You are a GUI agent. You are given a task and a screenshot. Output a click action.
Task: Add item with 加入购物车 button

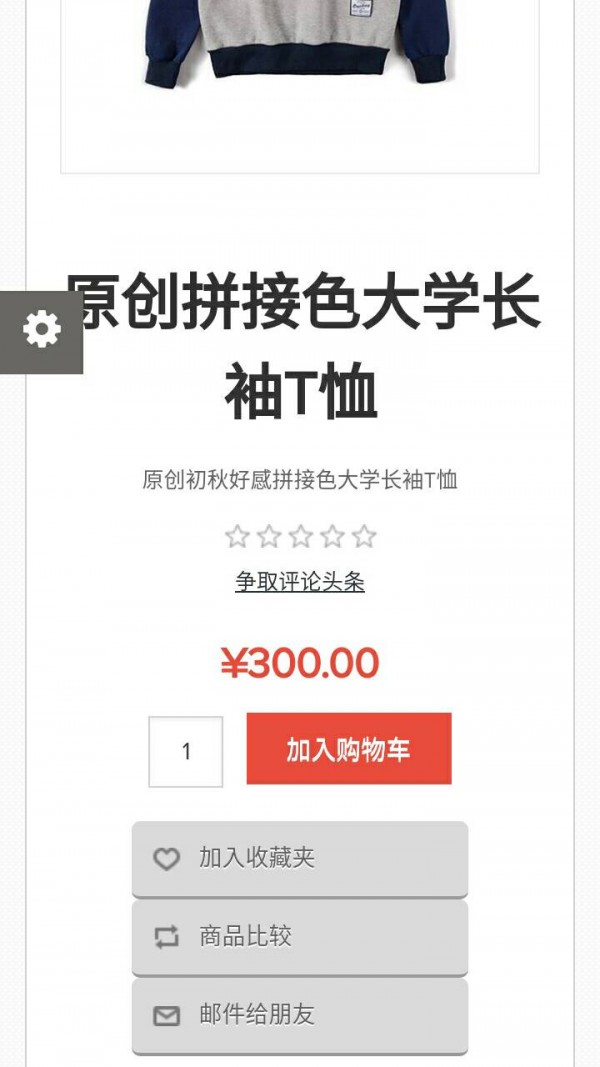click(349, 749)
